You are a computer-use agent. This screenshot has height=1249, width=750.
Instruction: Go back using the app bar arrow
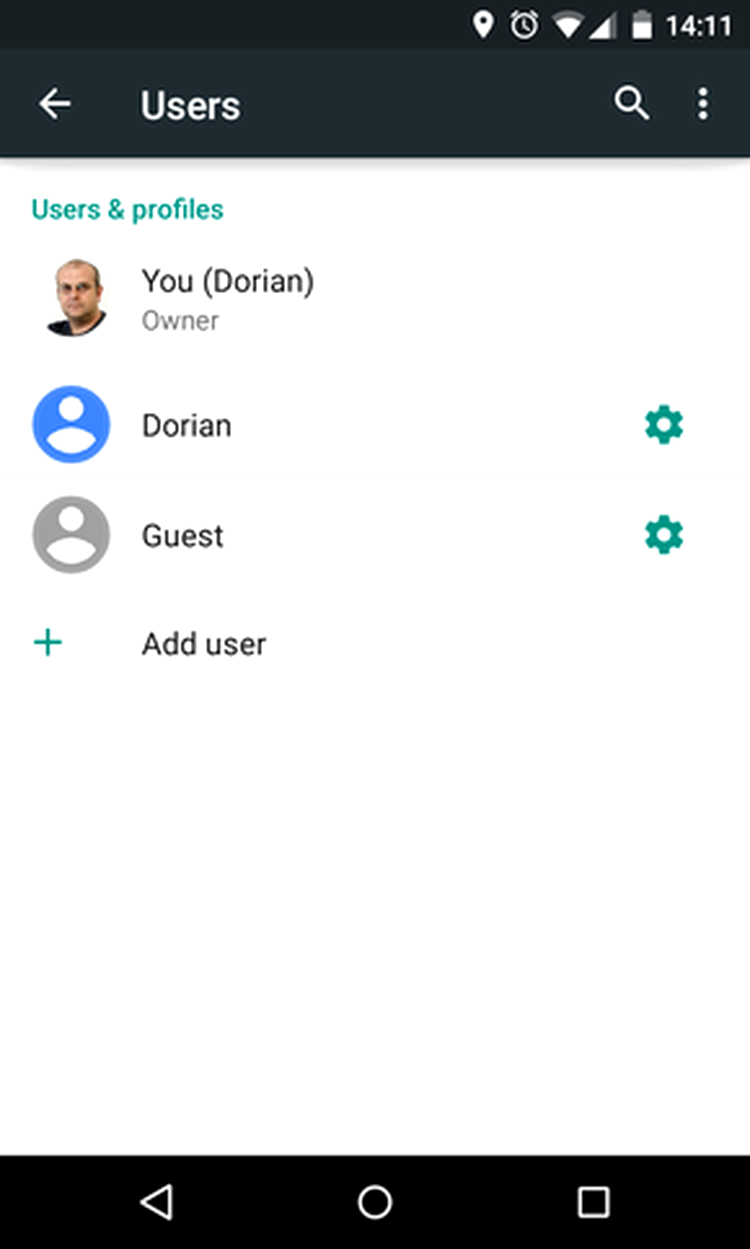[x=55, y=104]
